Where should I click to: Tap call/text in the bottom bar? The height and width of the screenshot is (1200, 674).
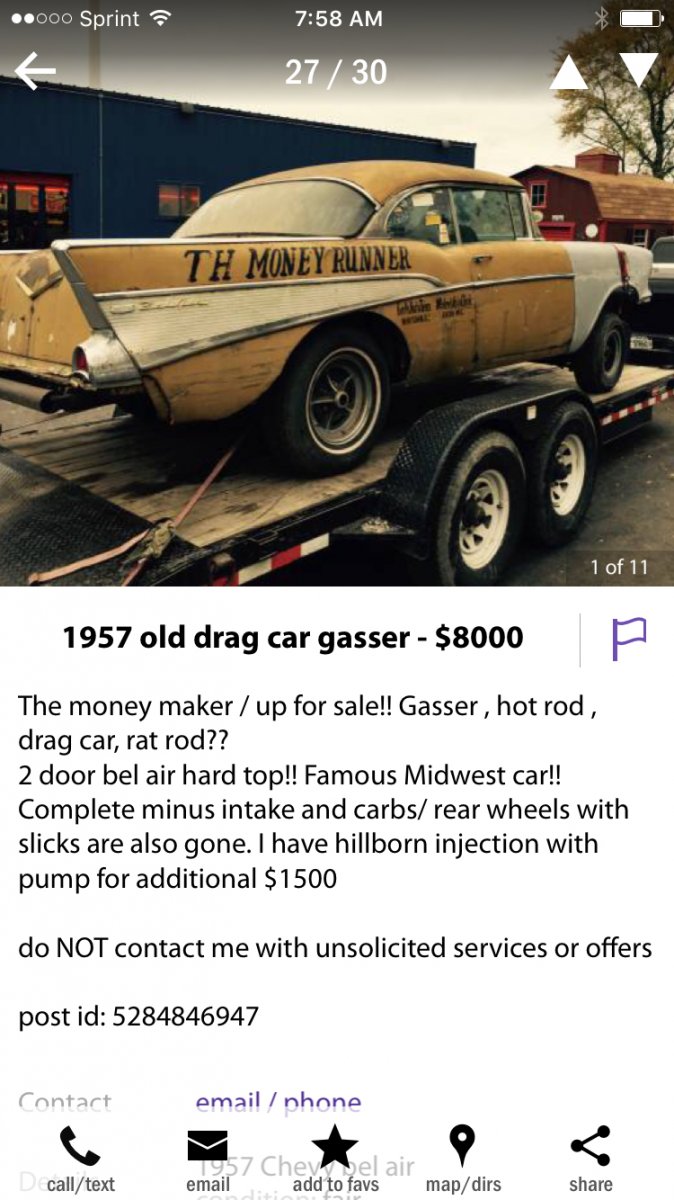[80, 1160]
